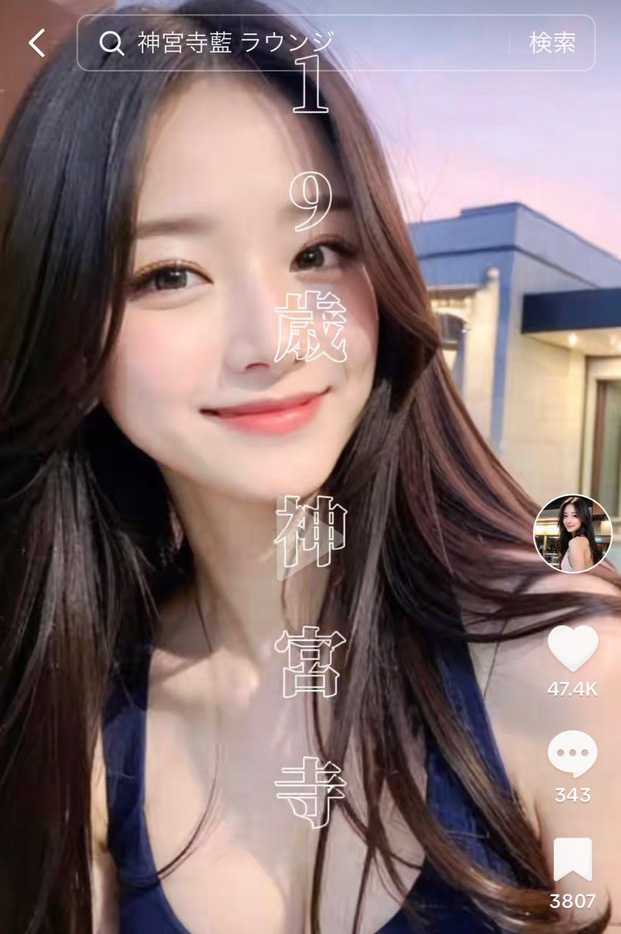Image resolution: width=621 pixels, height=934 pixels.
Task: Open the creator's profile avatar
Action: coord(572,534)
